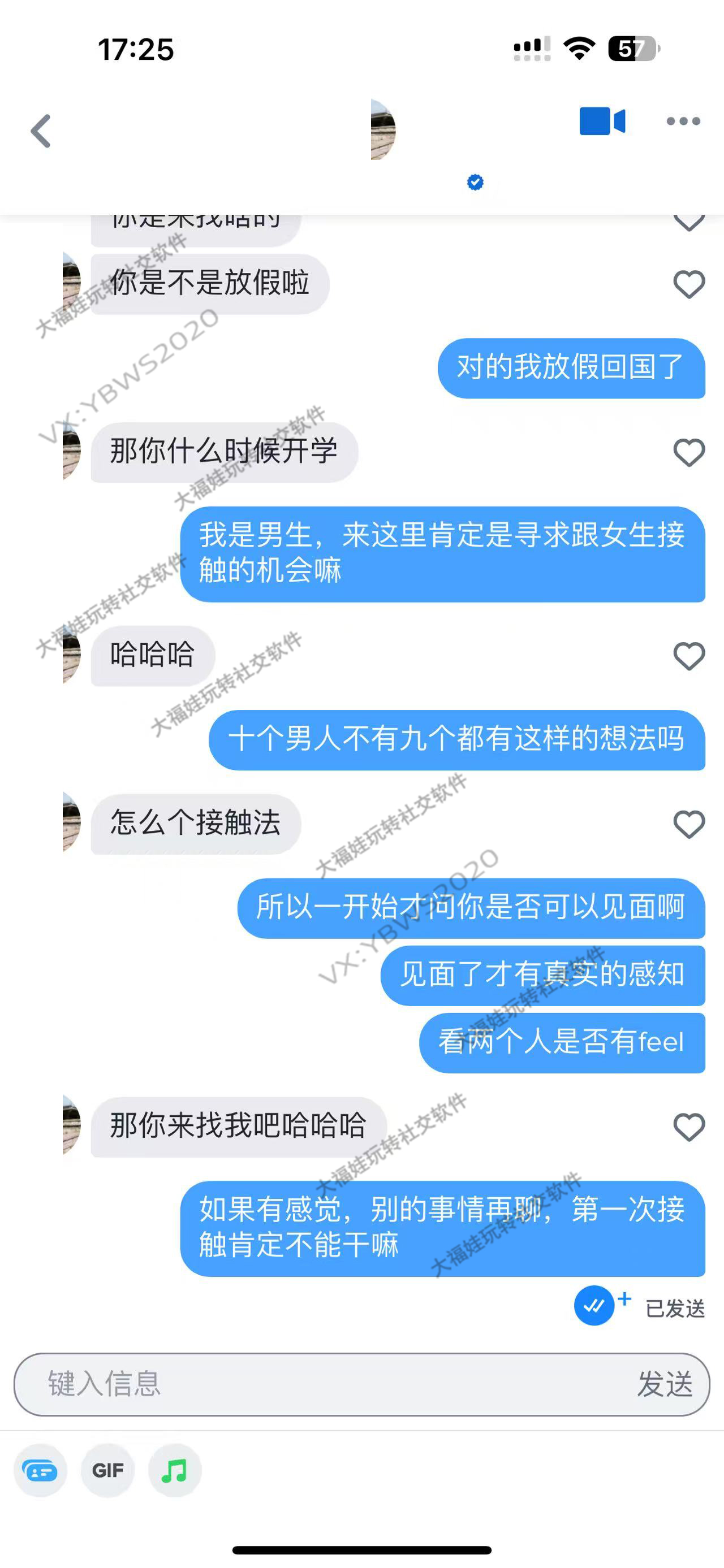Tap 发送 to send the message
724x1568 pixels.
[x=665, y=1384]
